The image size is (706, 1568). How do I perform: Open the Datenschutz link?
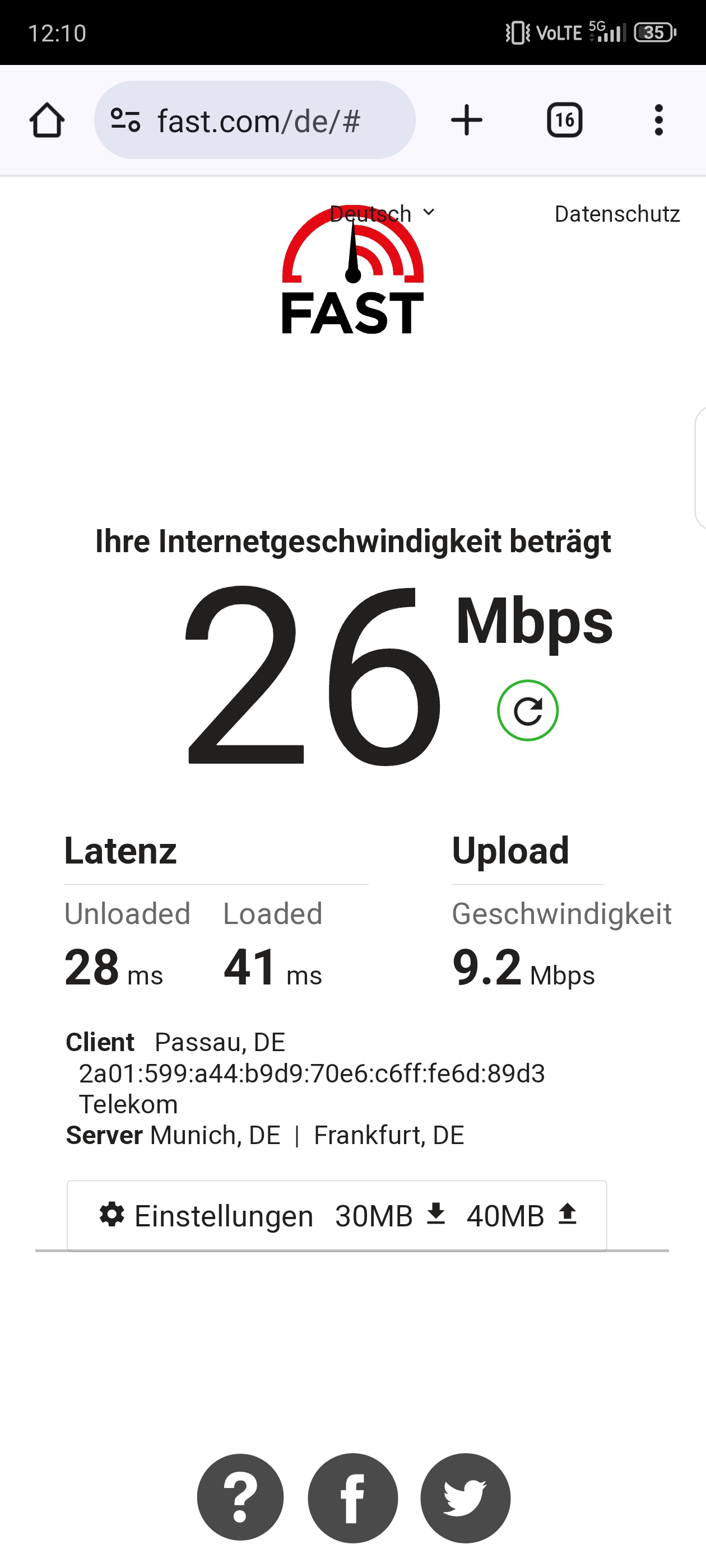[x=617, y=214]
